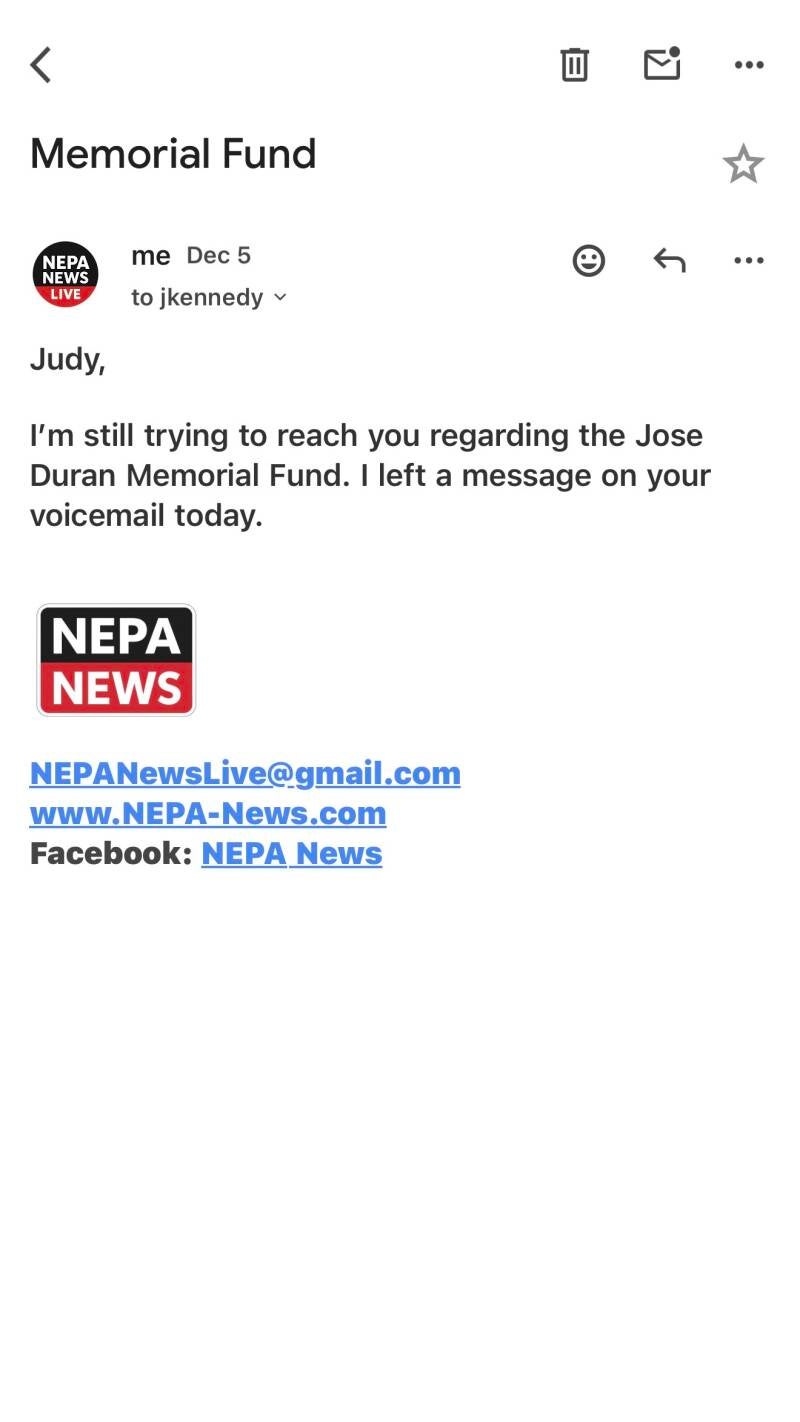This screenshot has width=800, height=1422.
Task: Open the NEPANewsLive@gmail.com email link
Action: pos(245,773)
